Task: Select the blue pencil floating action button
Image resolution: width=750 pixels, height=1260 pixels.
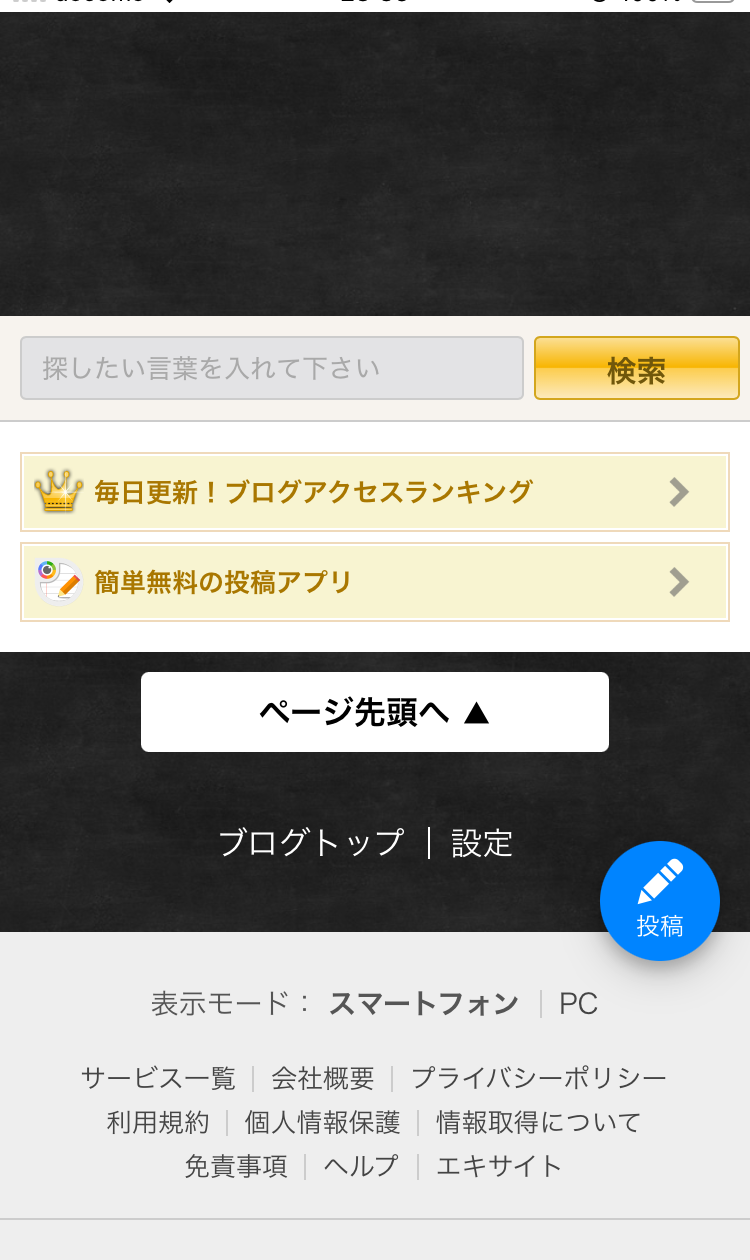Action: tap(660, 900)
